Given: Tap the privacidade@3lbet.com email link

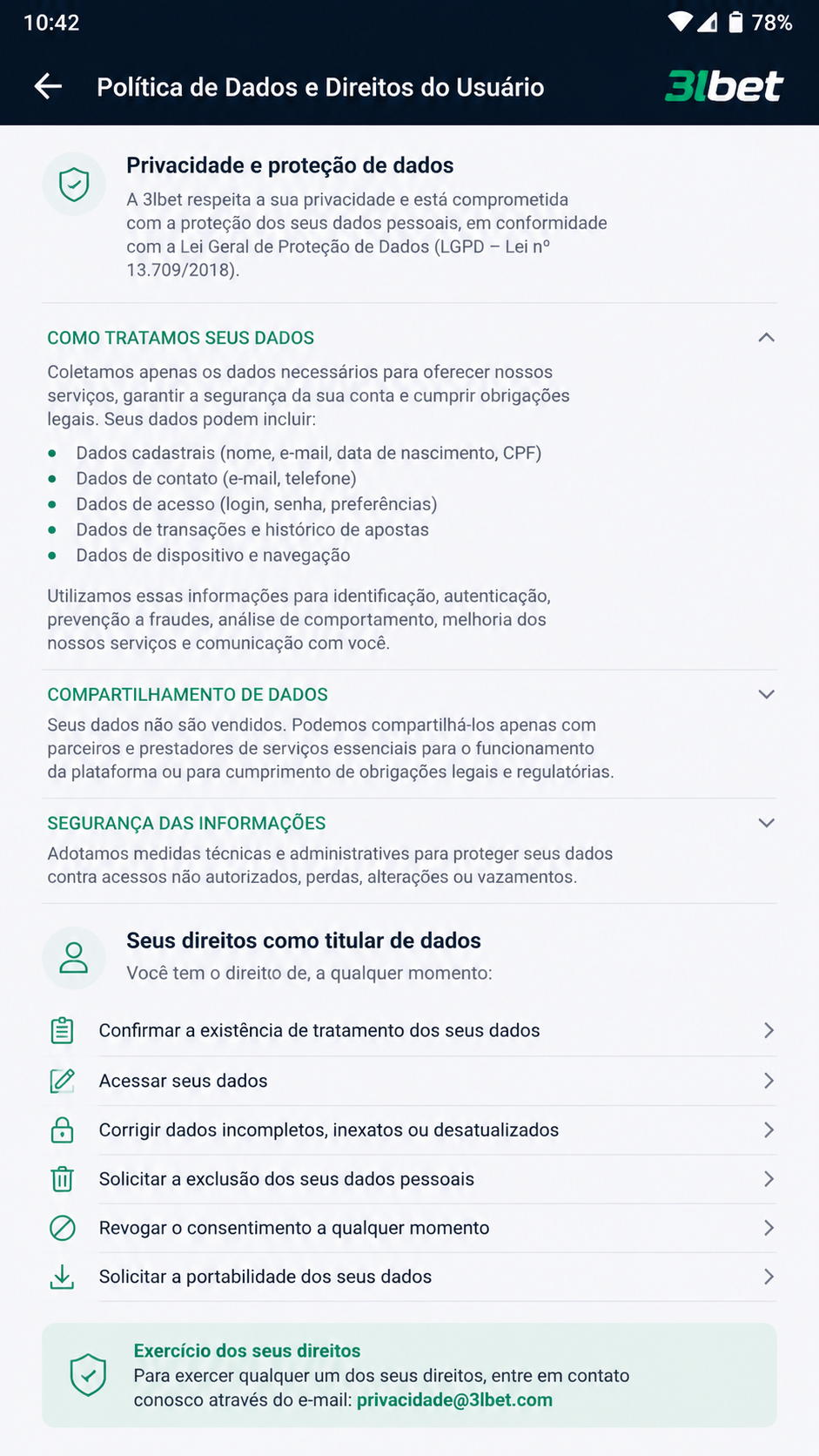Looking at the screenshot, I should pos(454,1399).
